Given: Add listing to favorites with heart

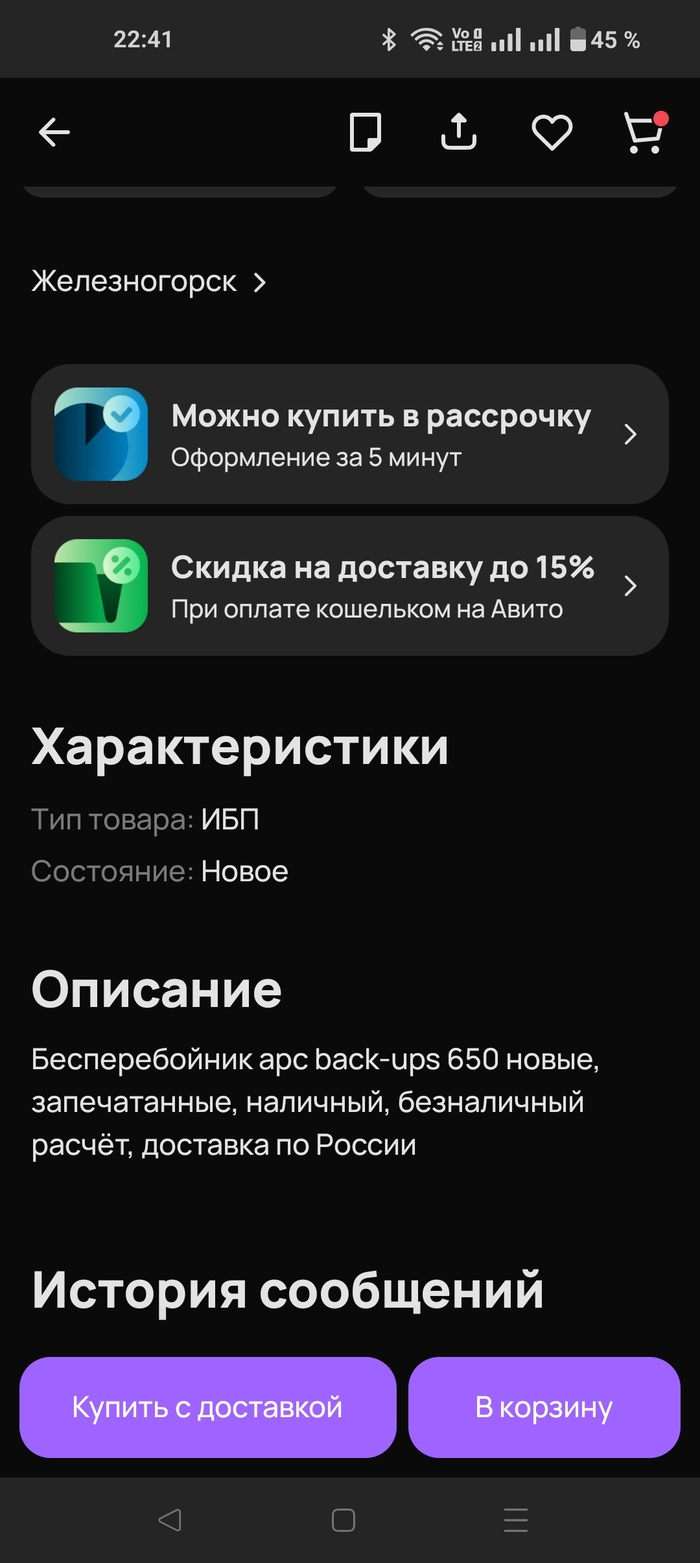Looking at the screenshot, I should tap(551, 132).
